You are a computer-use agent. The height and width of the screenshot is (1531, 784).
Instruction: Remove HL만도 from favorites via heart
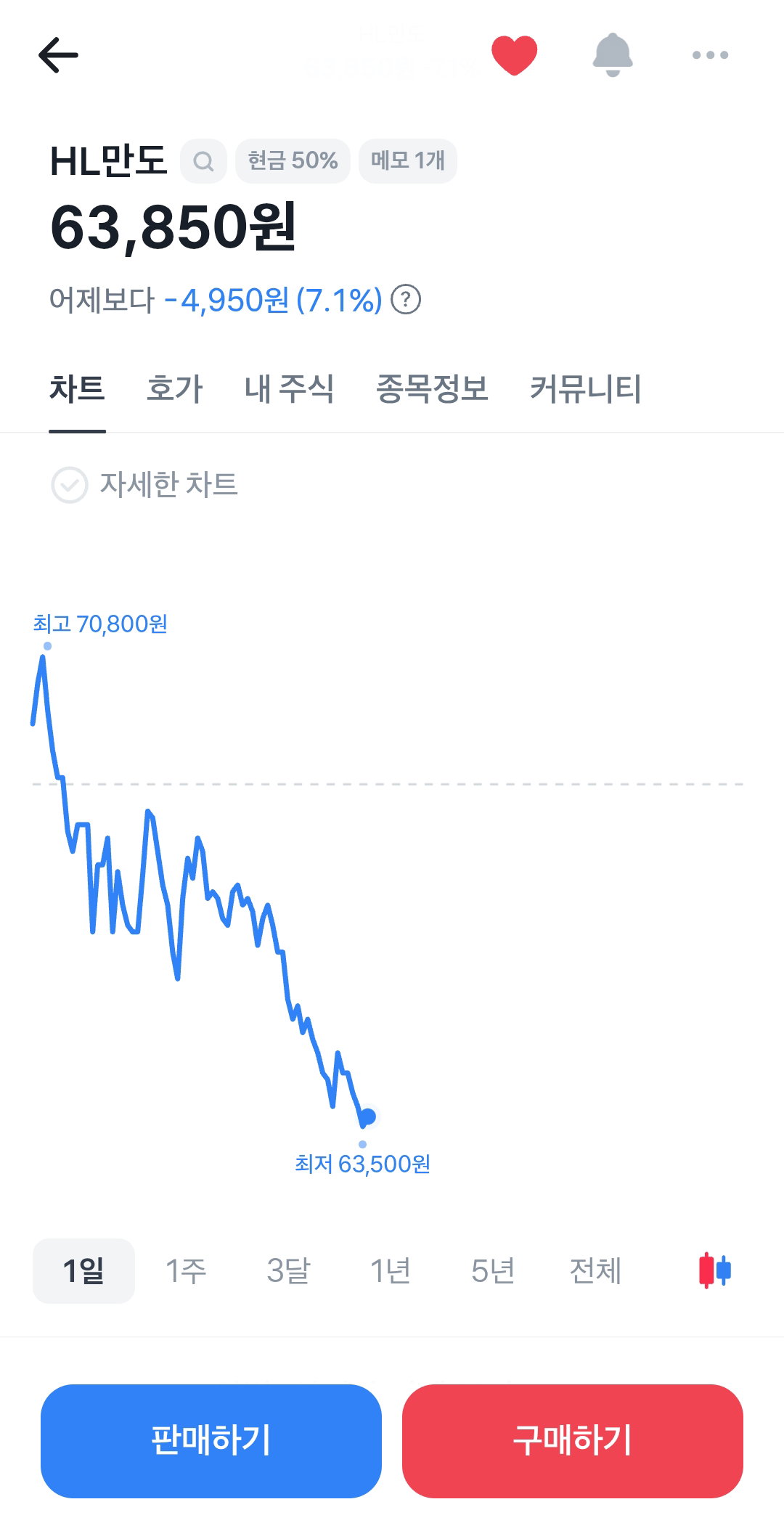pos(514,54)
